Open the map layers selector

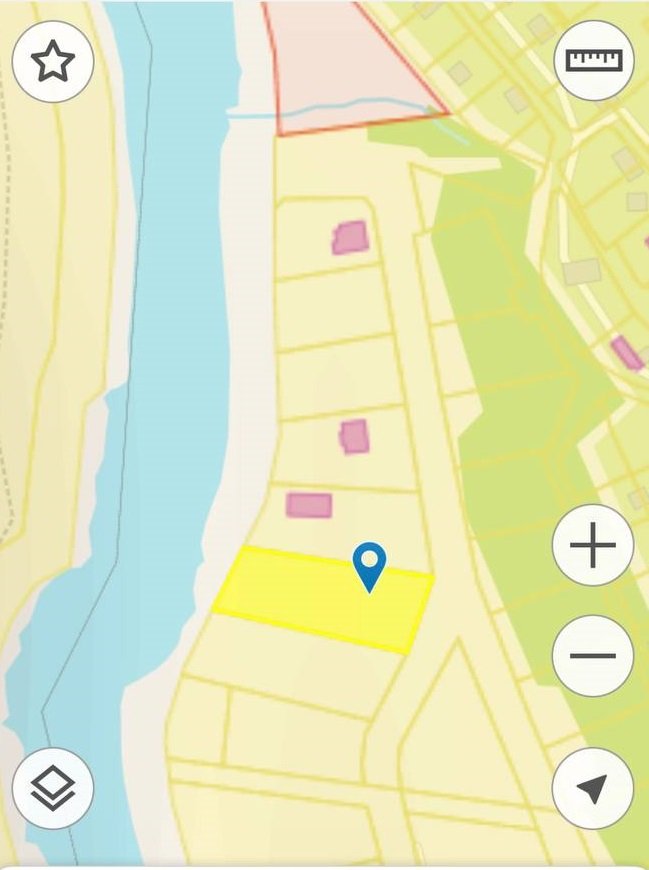[53, 788]
